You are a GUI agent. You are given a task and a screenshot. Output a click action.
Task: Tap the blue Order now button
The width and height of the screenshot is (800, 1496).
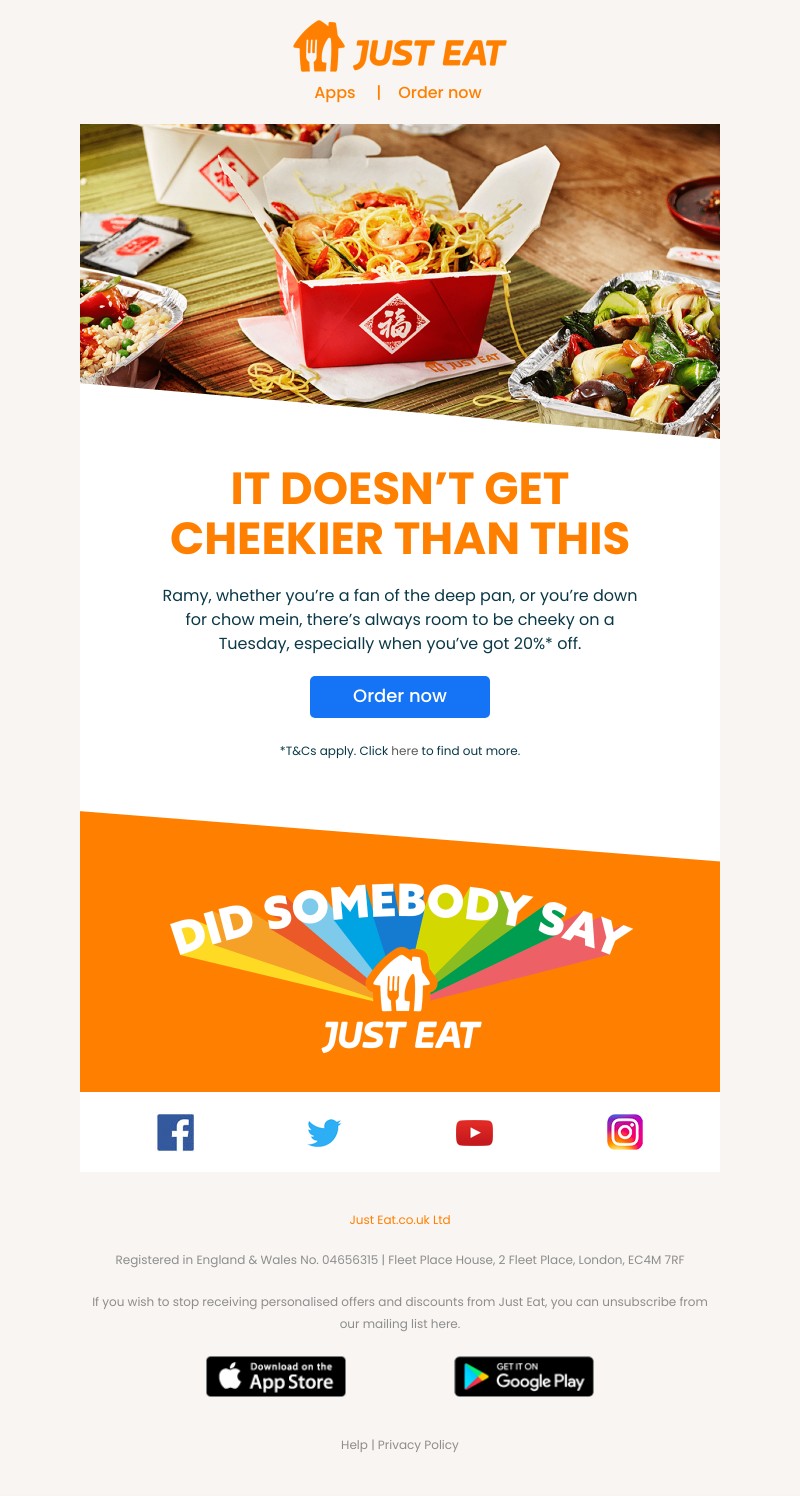pyautogui.click(x=400, y=697)
